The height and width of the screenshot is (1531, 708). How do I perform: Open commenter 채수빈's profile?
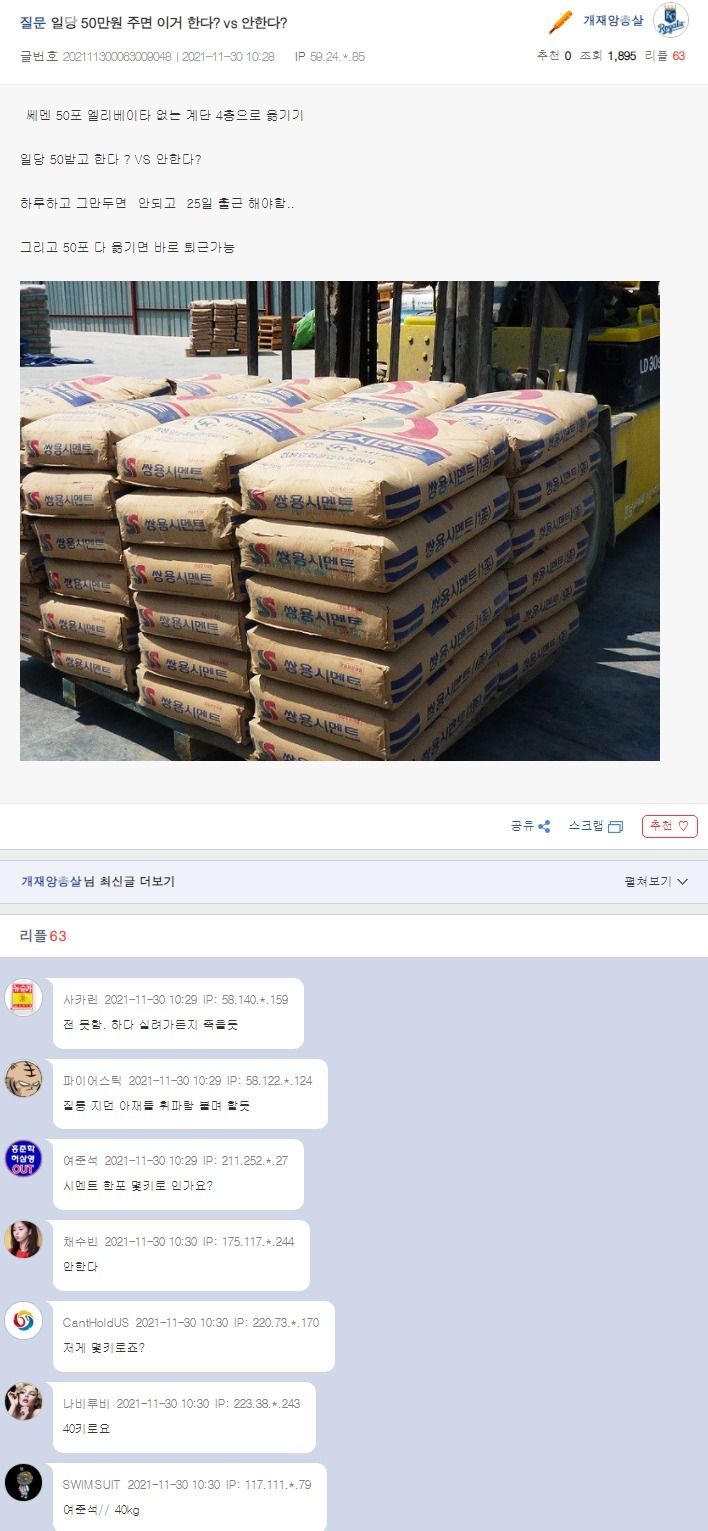80,1241
